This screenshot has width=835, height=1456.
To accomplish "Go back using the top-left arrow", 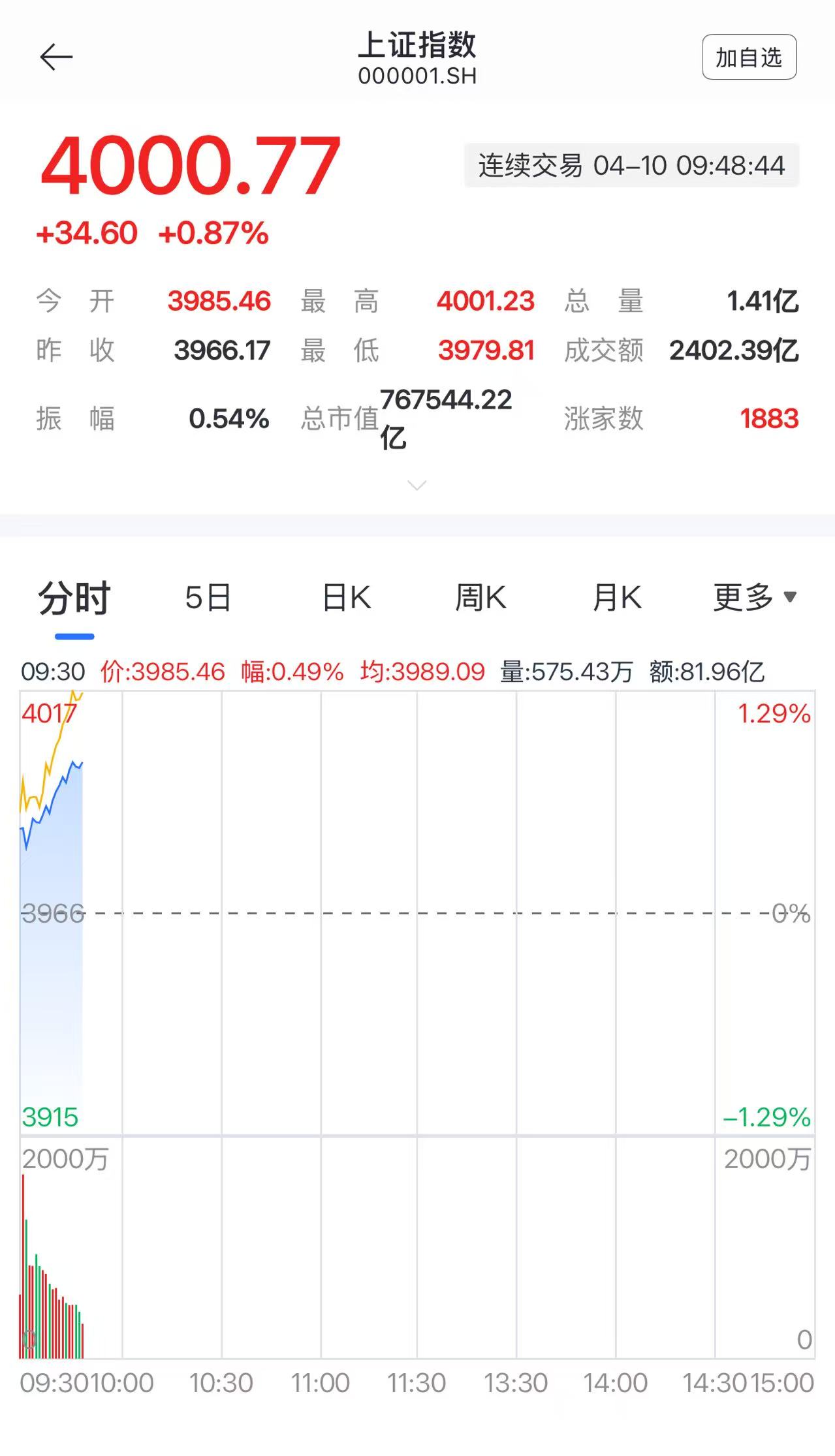I will pos(56,57).
